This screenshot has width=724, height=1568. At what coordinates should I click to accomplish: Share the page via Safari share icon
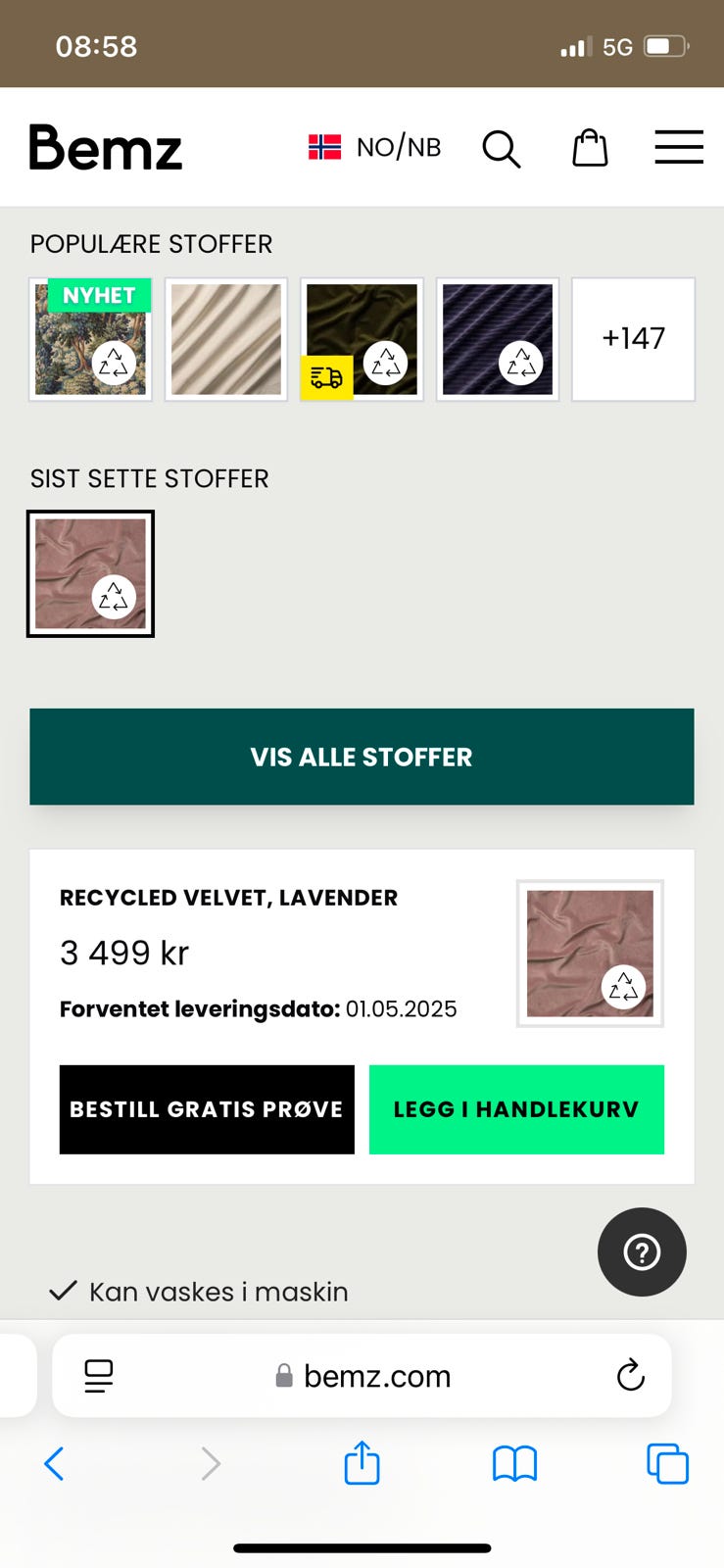[362, 1464]
